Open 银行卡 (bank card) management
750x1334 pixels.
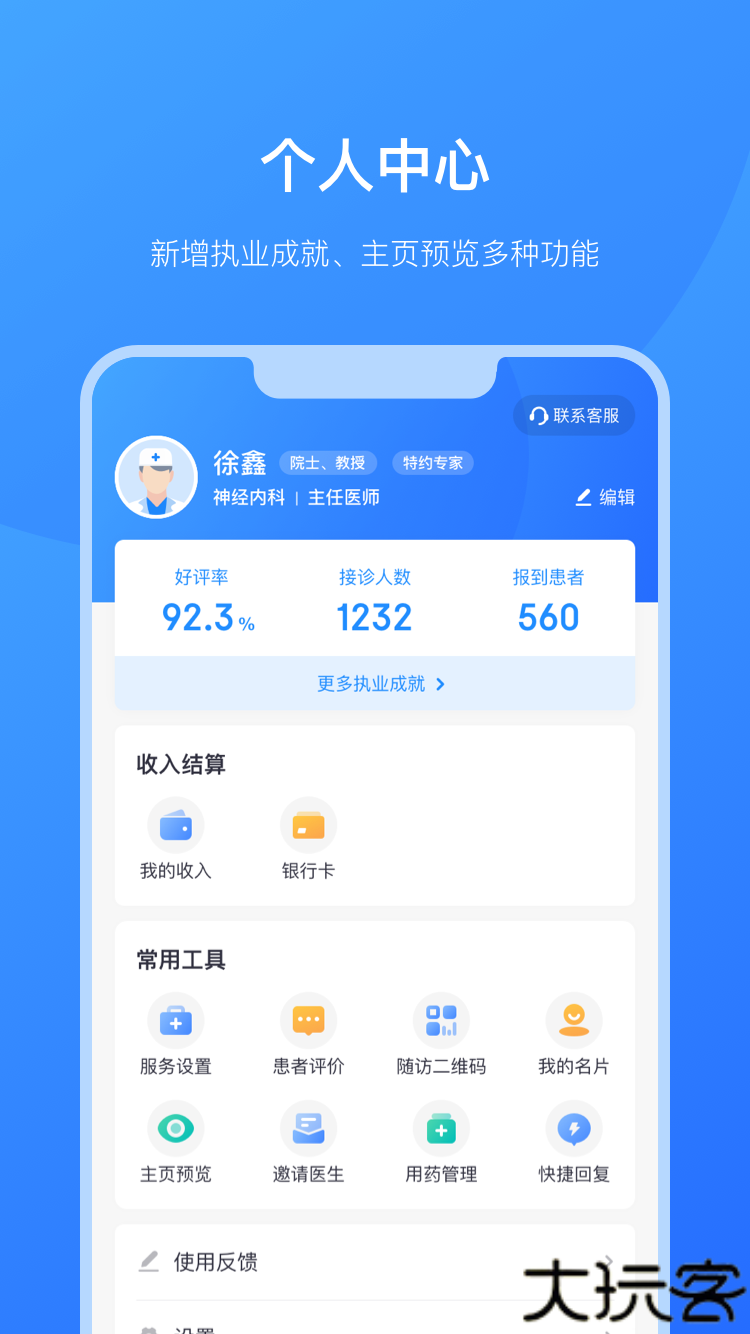(308, 840)
